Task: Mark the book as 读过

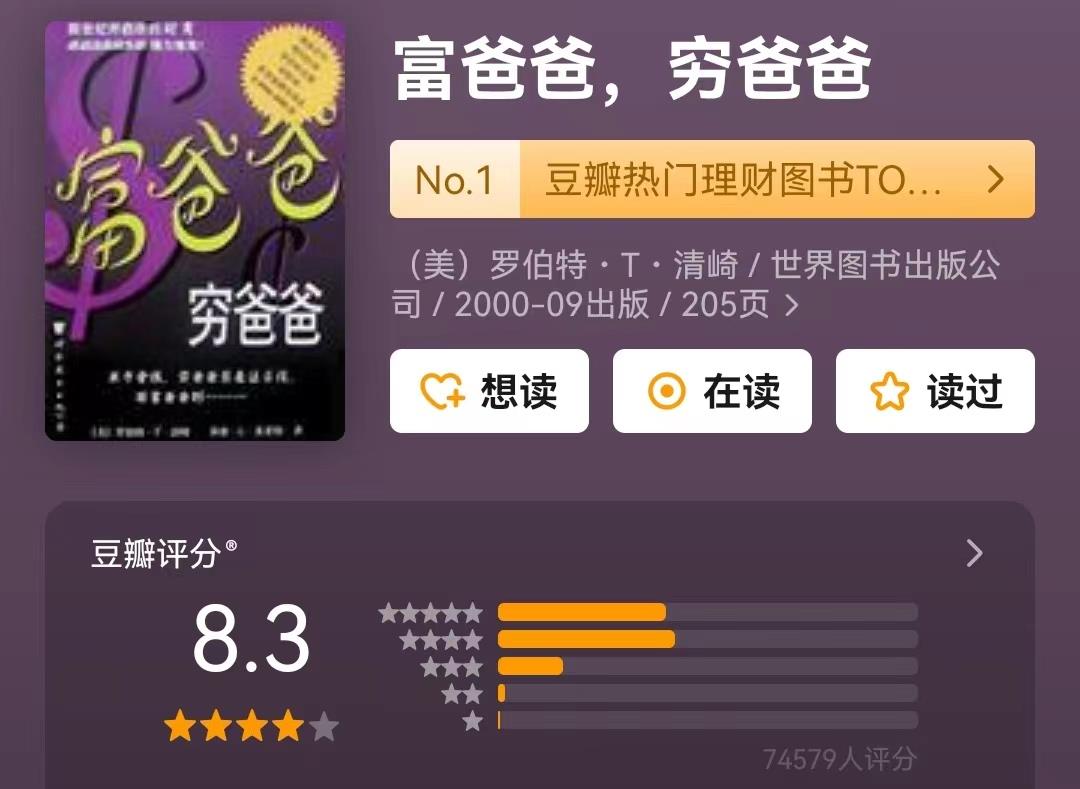Action: point(934,391)
